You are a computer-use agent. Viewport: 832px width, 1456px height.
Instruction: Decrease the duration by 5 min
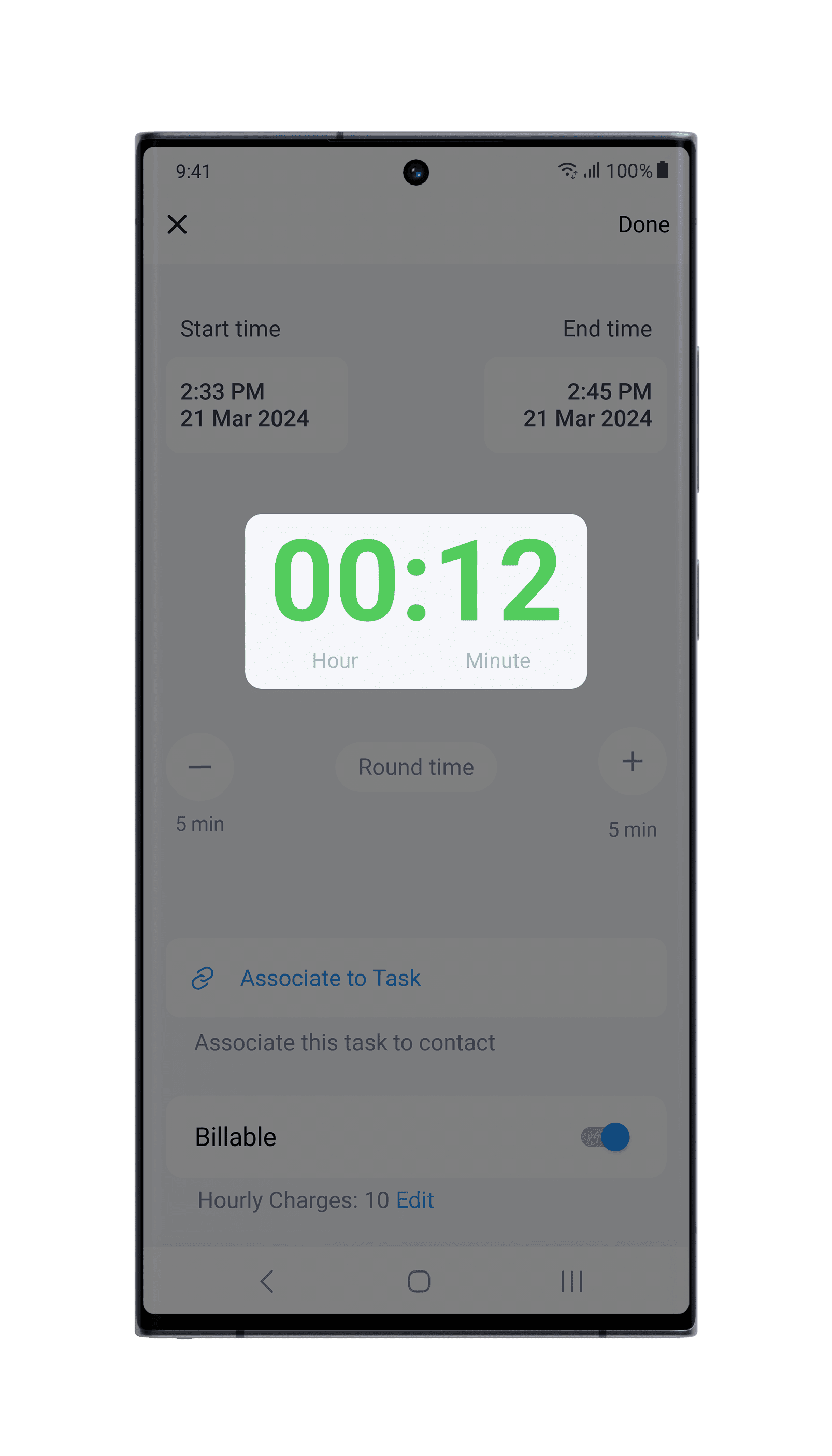[x=199, y=767]
